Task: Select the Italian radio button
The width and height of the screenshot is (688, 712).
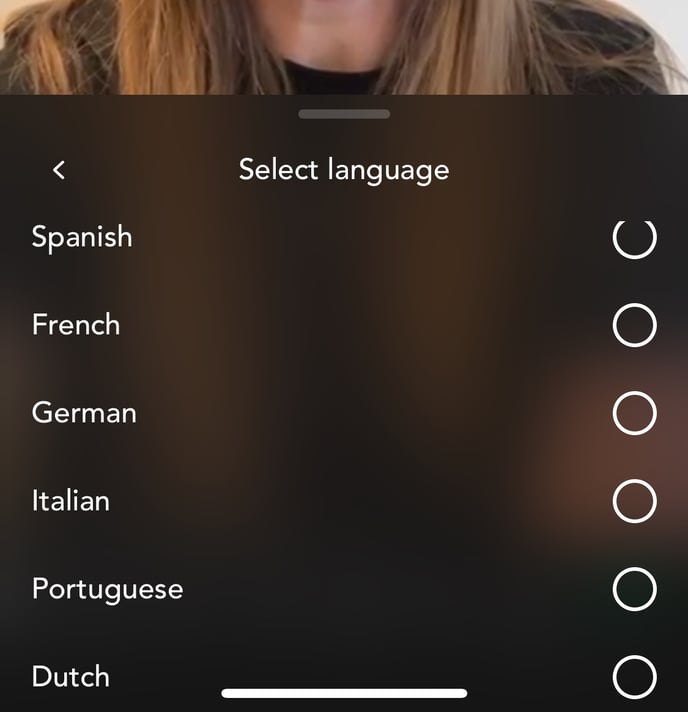Action: point(634,501)
